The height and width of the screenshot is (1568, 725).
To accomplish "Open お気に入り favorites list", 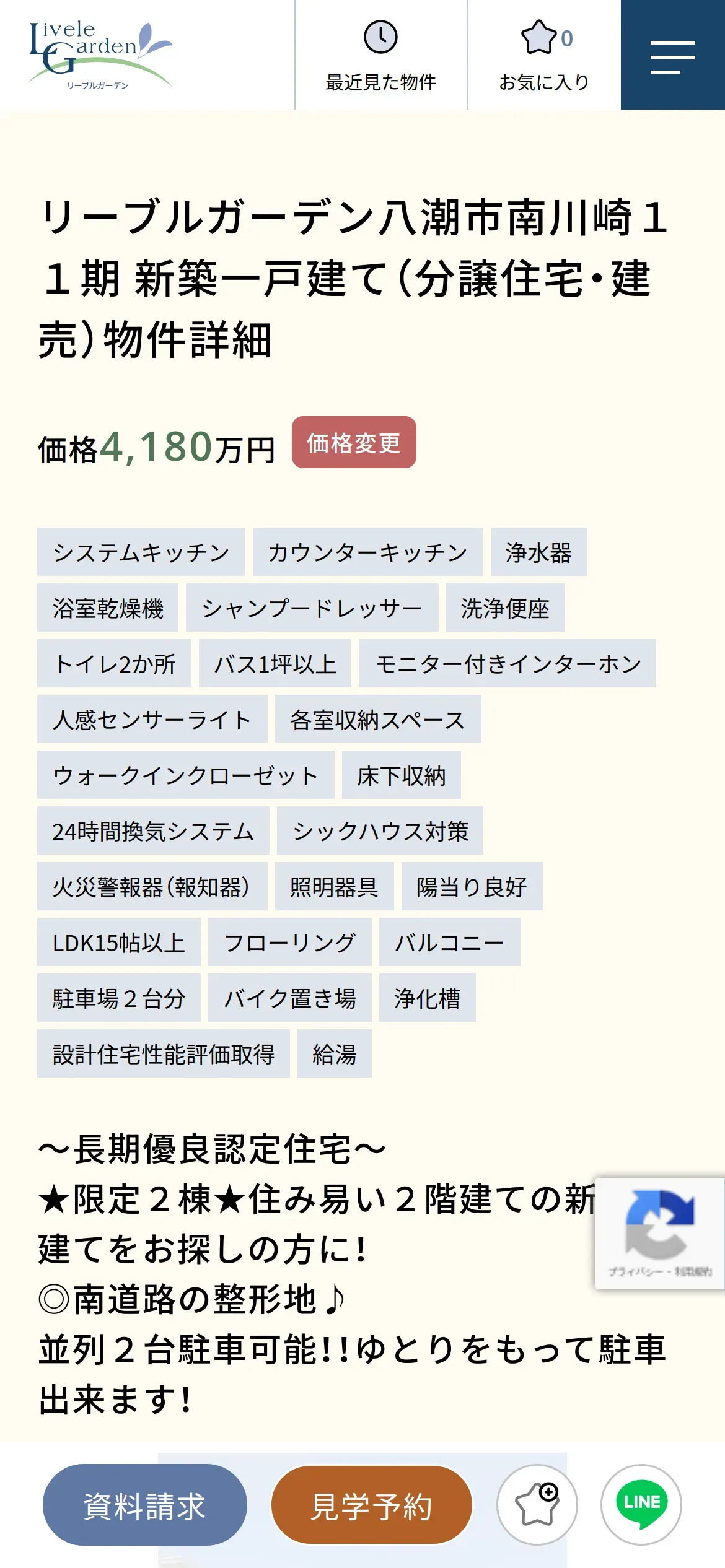I will click(x=544, y=55).
